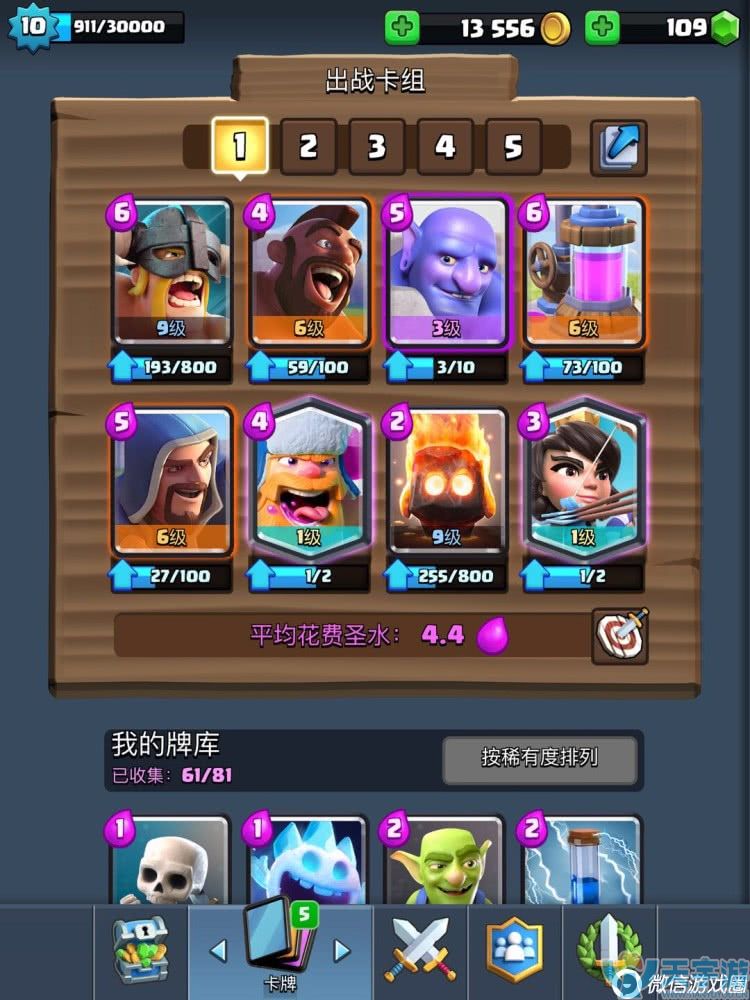
Task: Tap the Fire Spirits card
Action: click(x=448, y=482)
